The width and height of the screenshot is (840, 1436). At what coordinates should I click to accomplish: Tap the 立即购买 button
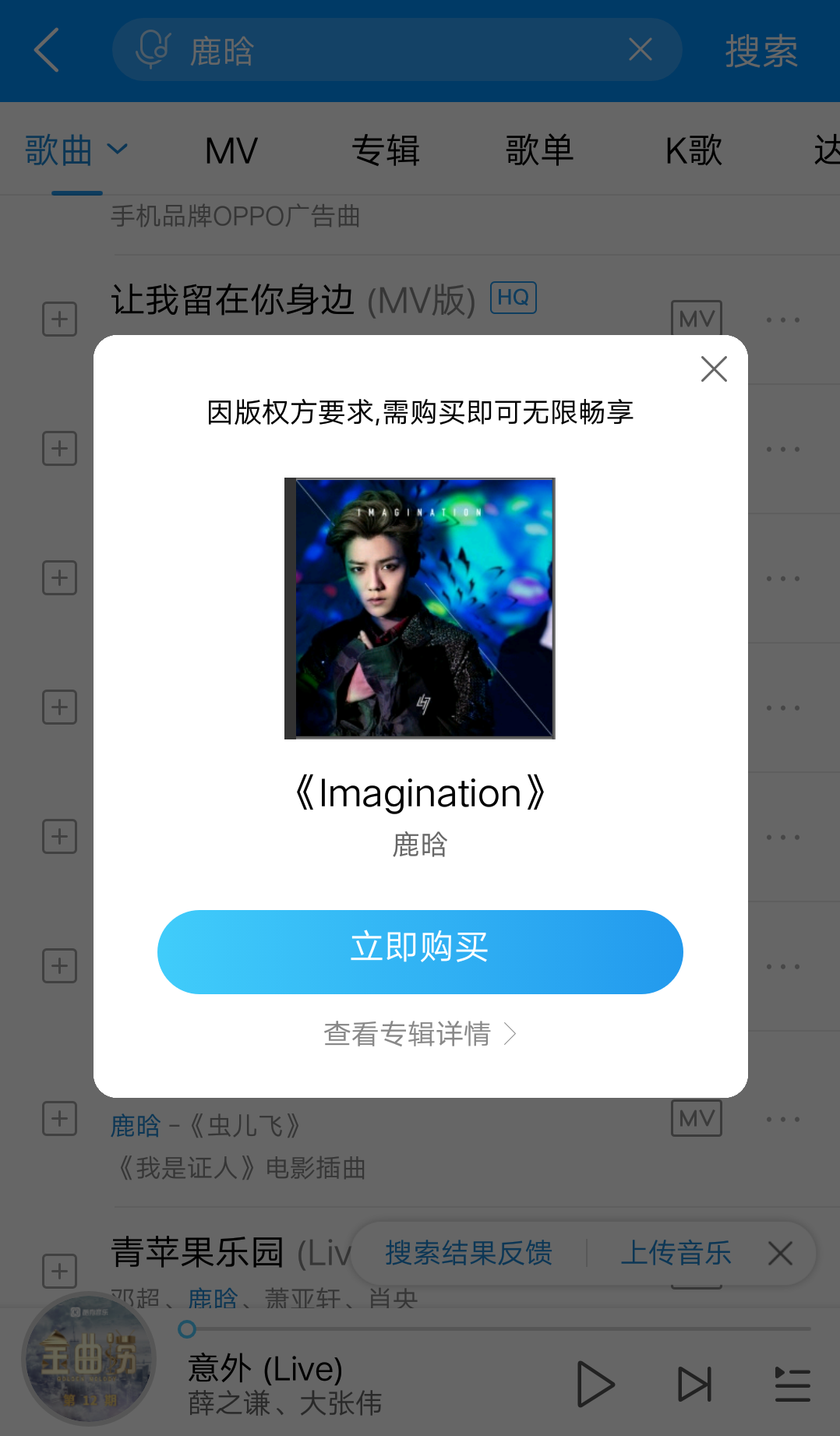click(419, 951)
